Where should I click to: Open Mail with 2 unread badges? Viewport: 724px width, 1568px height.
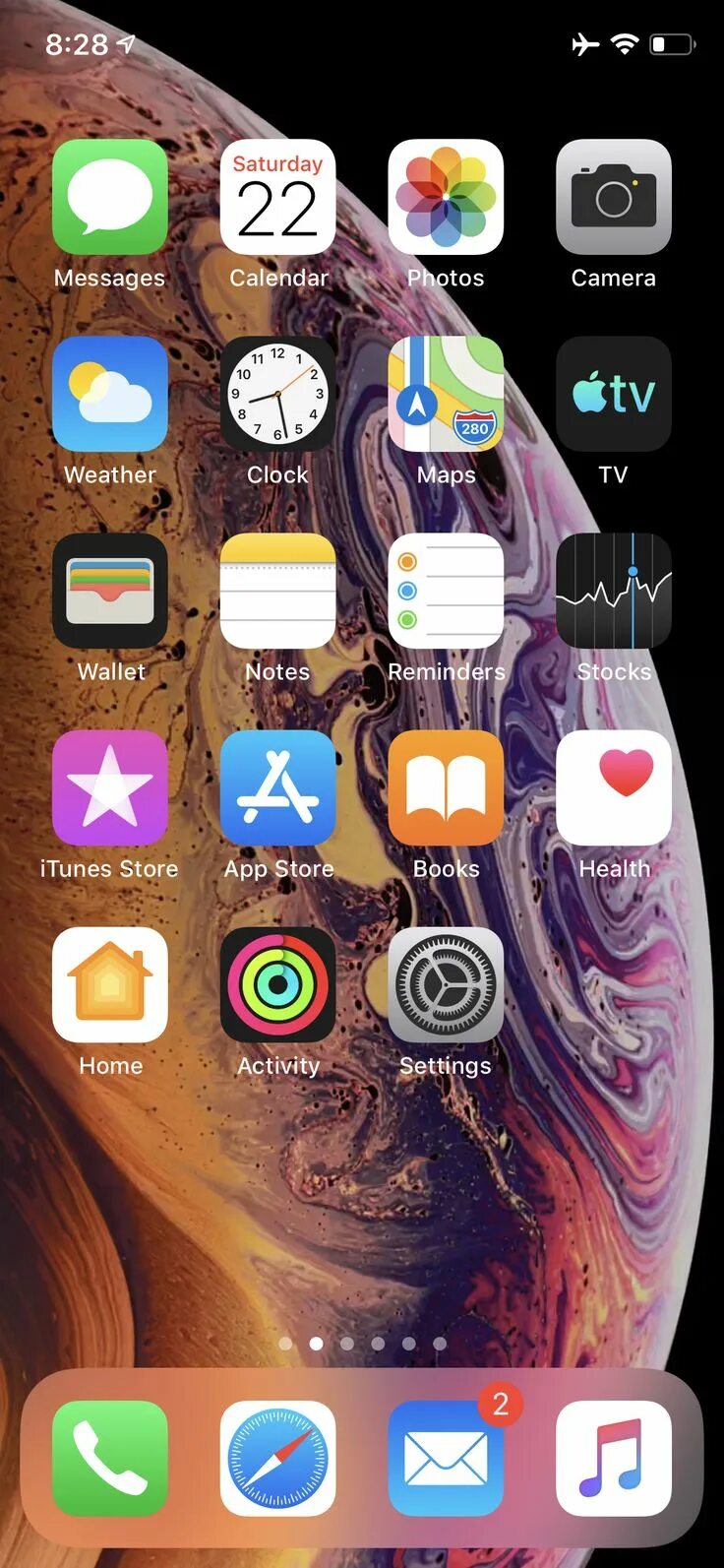click(446, 1459)
